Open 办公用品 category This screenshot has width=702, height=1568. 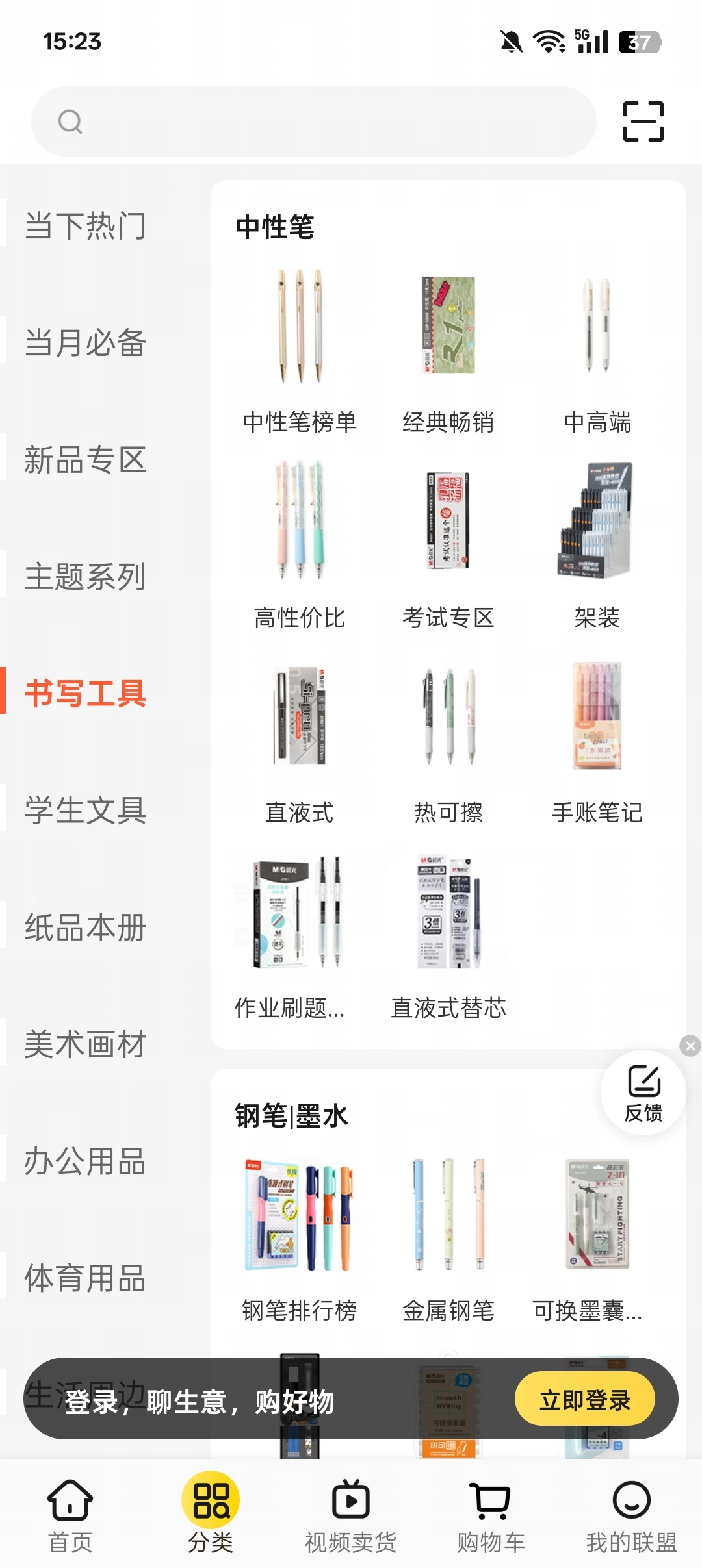[85, 1161]
